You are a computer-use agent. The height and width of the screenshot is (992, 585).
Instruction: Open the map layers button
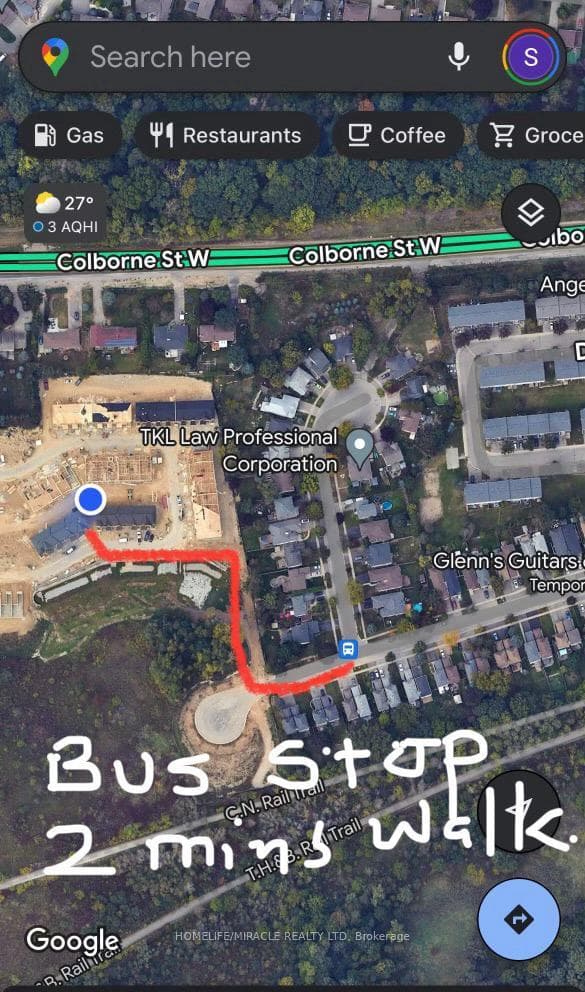coord(531,213)
